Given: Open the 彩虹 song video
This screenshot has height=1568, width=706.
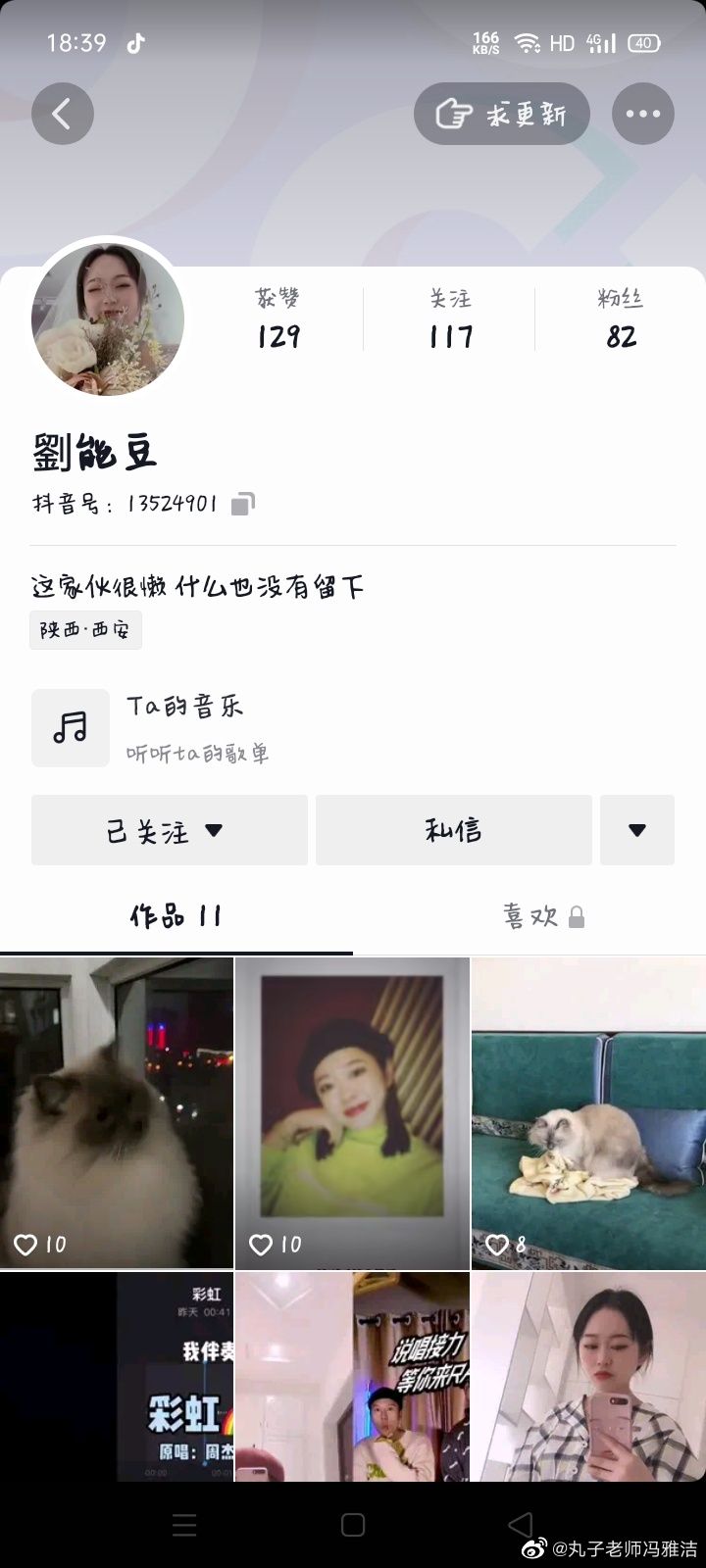Looking at the screenshot, I should coord(116,1377).
